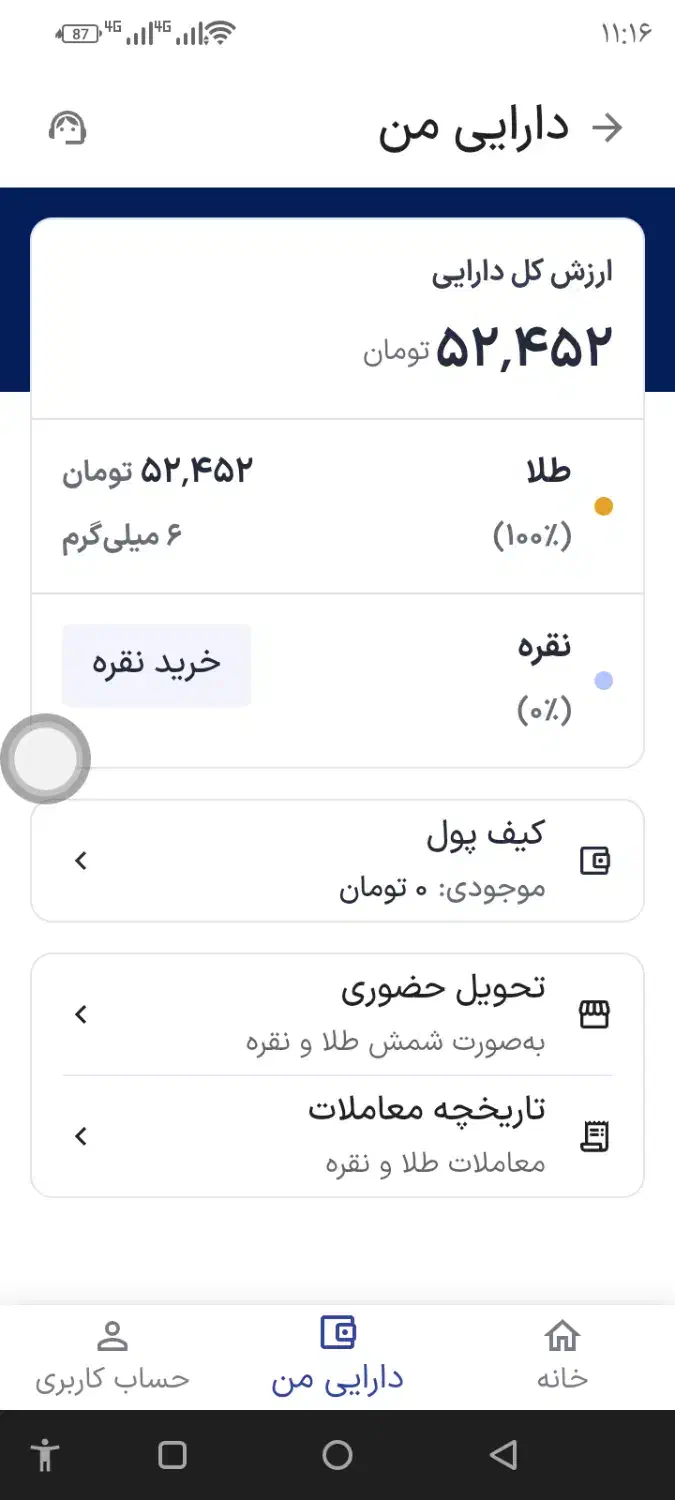675x1500 pixels.
Task: Open the کیف پول wallet row
Action: (337, 860)
